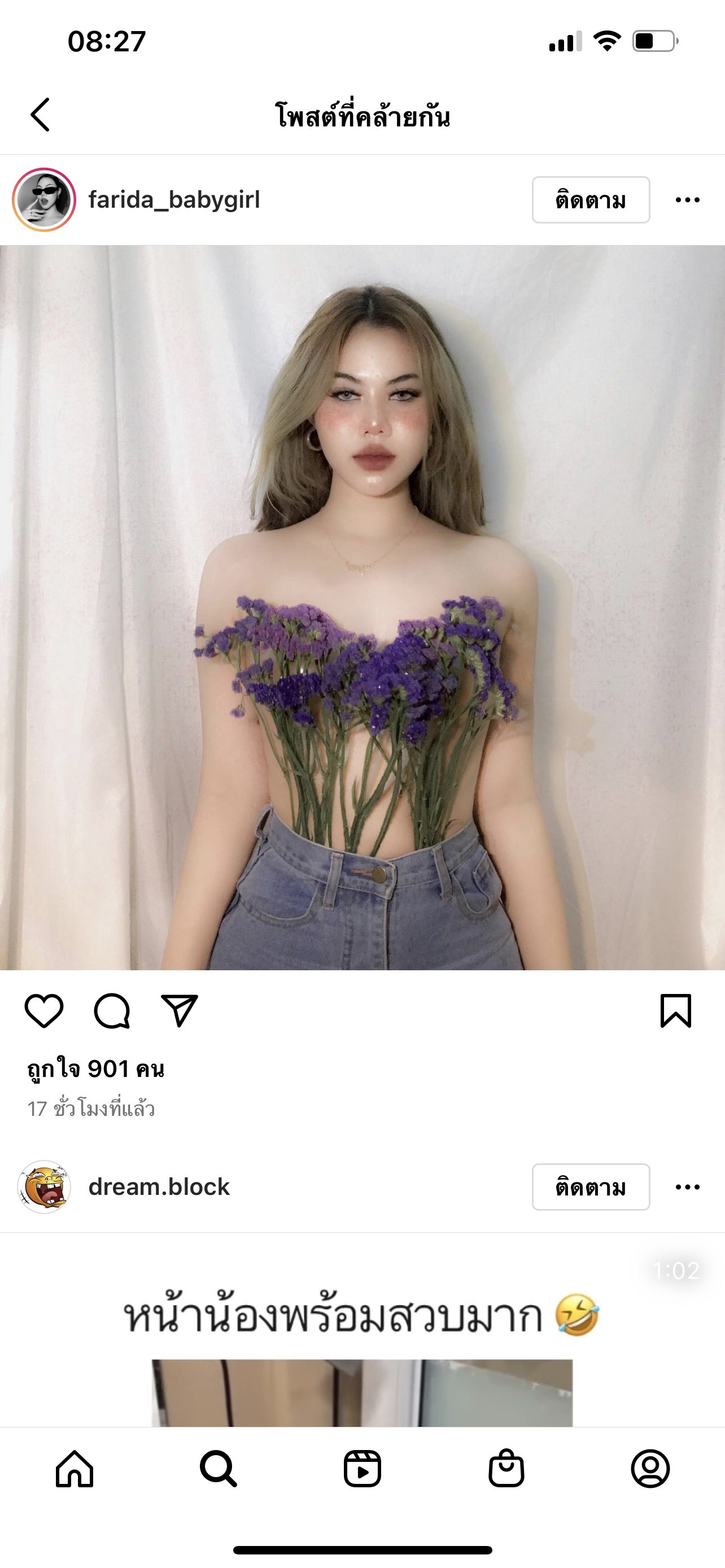Open the farida_babygirl username link
The height and width of the screenshot is (1568, 725).
tap(174, 200)
